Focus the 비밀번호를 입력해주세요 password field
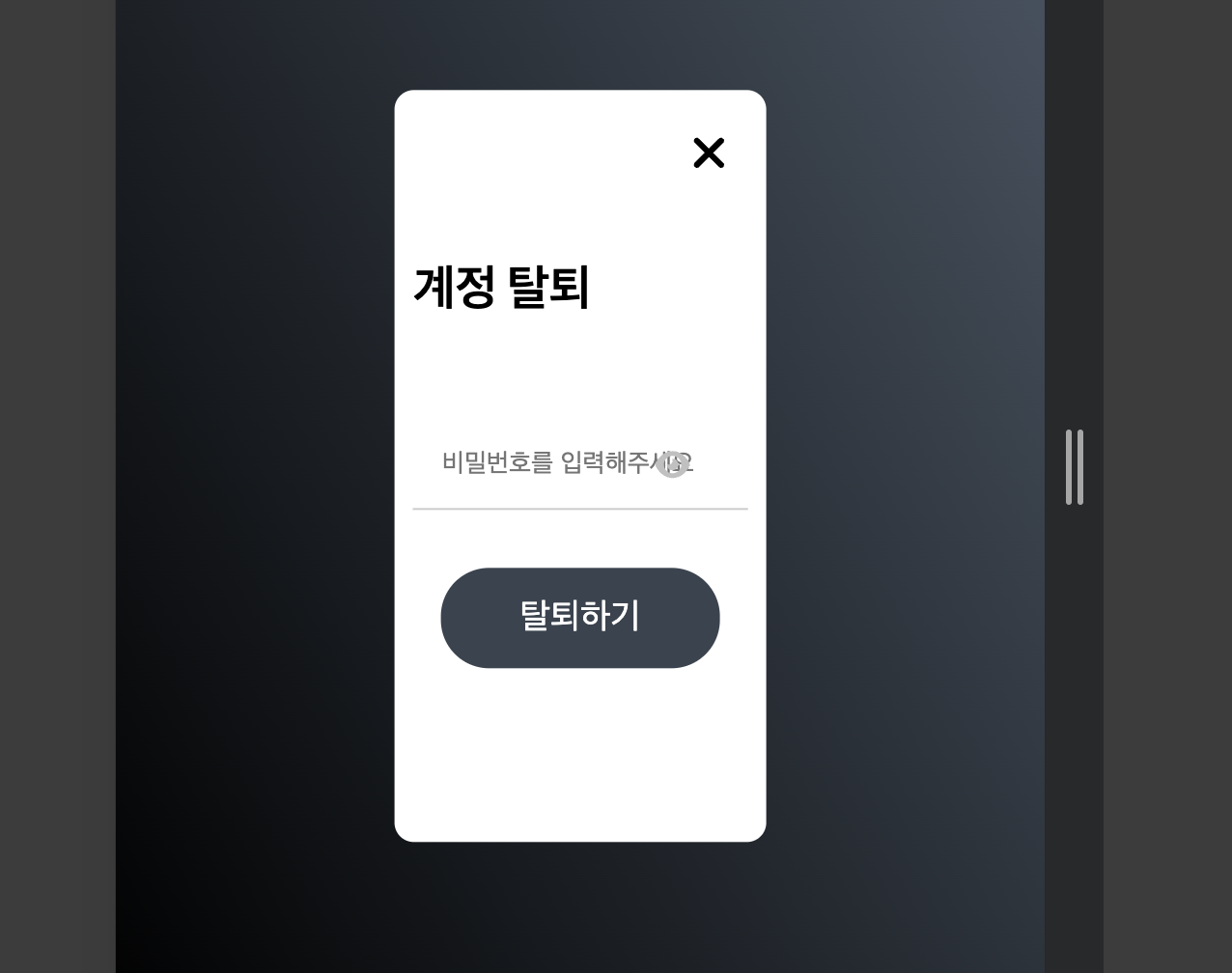This screenshot has height=973, width=1232. click(x=541, y=463)
